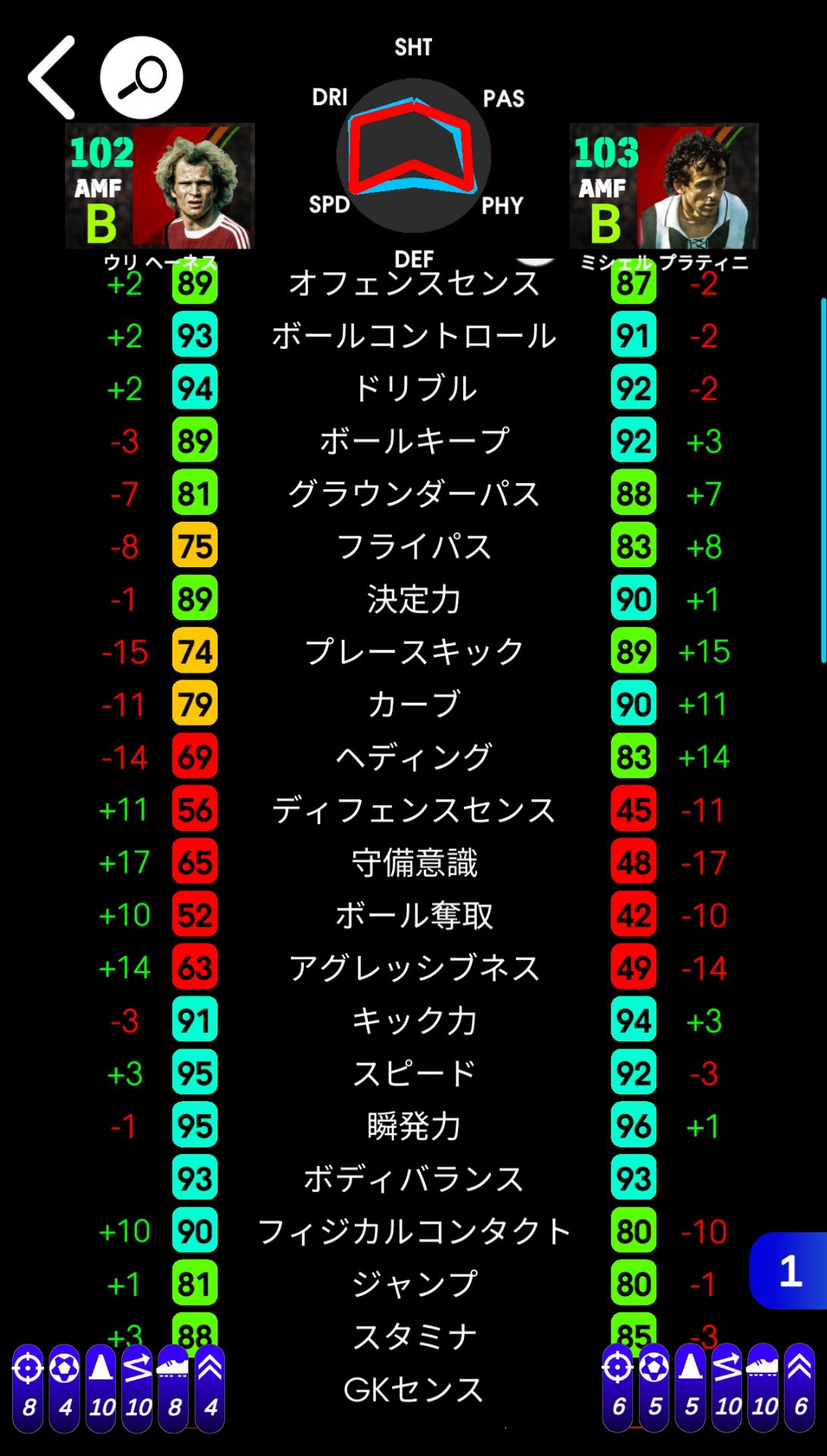
Task: Open search with the magnifying glass icon
Action: (x=140, y=78)
